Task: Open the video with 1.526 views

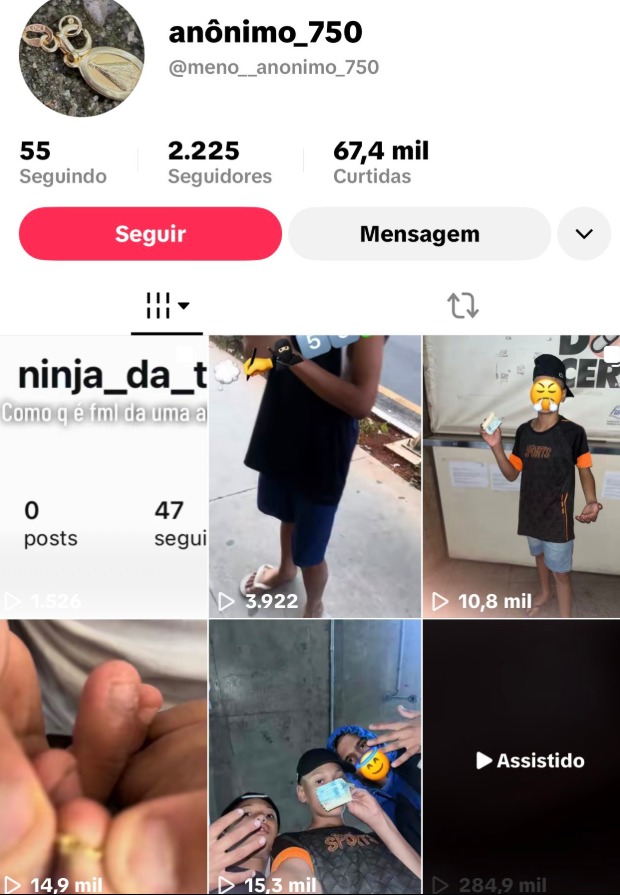Action: [103, 476]
